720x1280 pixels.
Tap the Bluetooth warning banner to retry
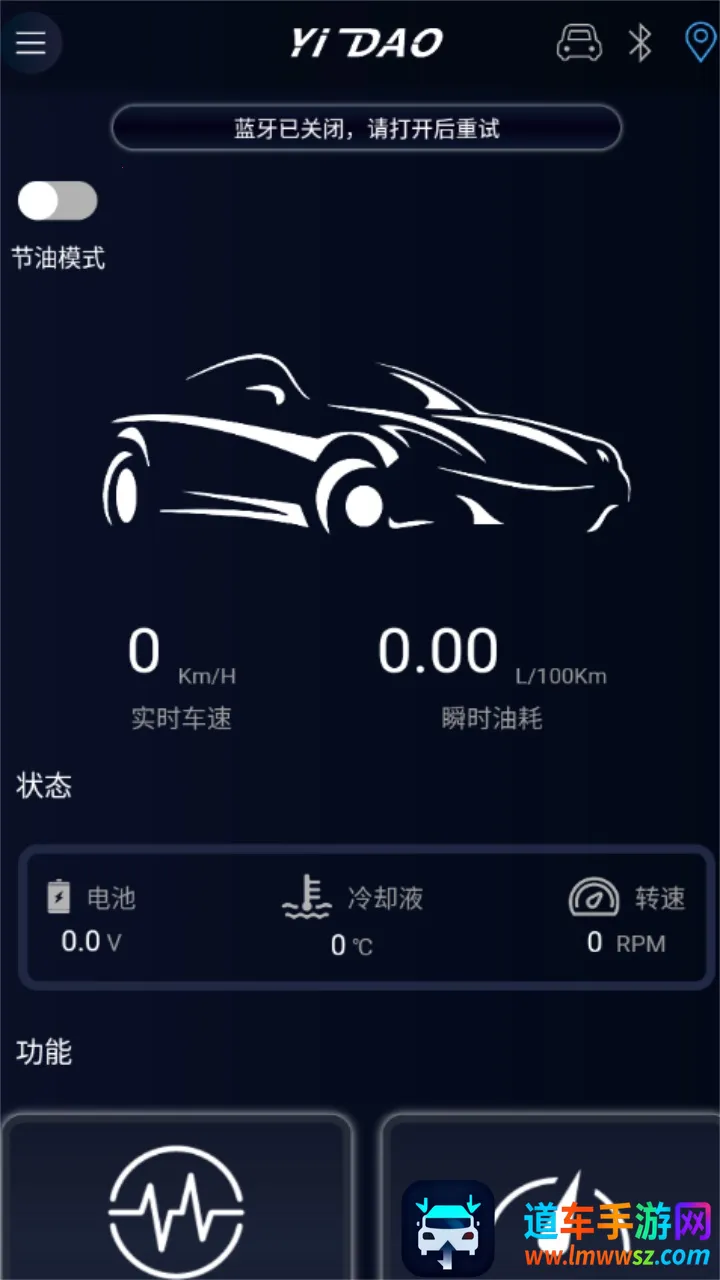click(366, 128)
